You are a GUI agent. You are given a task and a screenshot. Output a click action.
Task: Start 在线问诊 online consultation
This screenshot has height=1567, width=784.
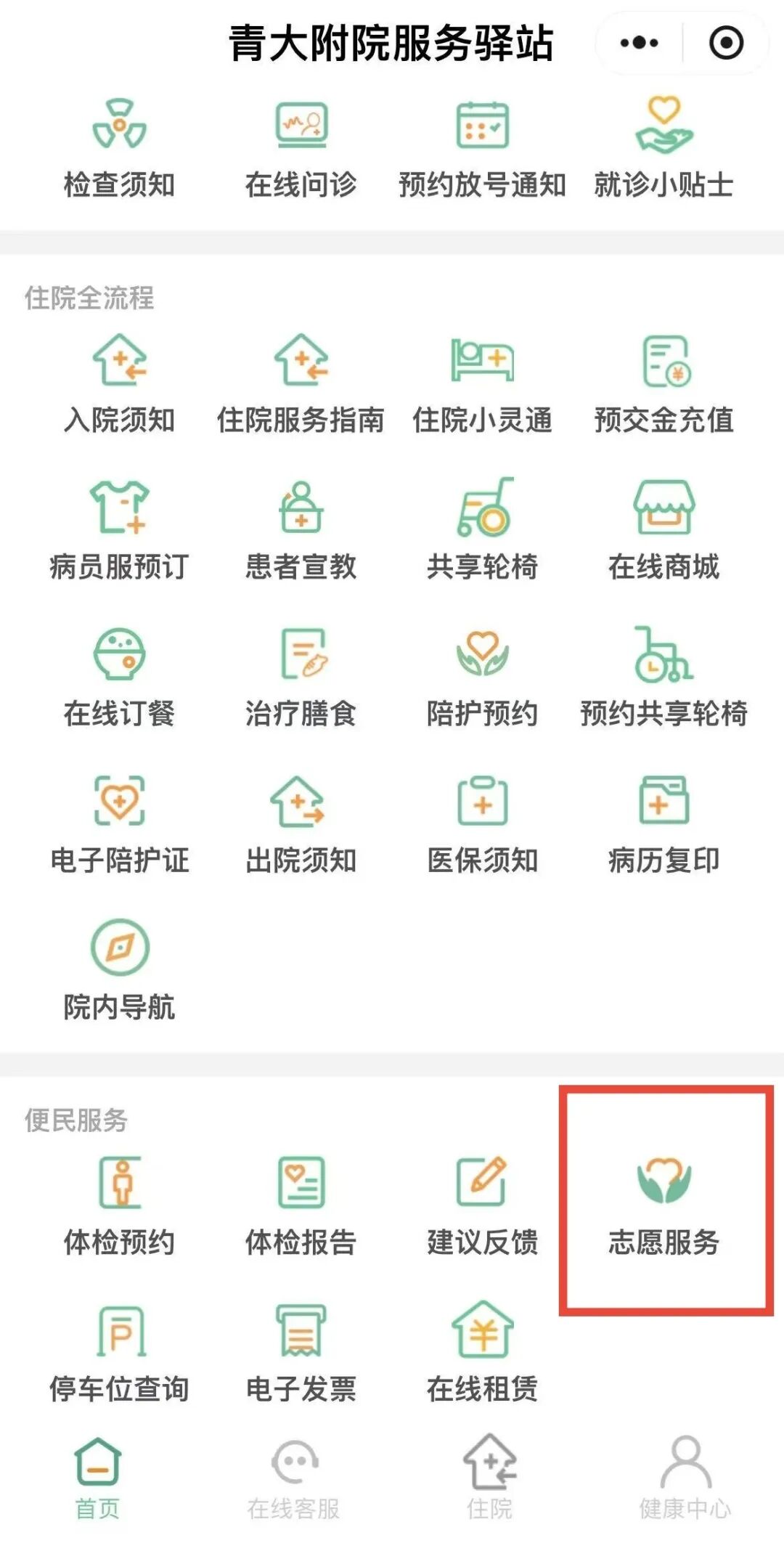(301, 149)
